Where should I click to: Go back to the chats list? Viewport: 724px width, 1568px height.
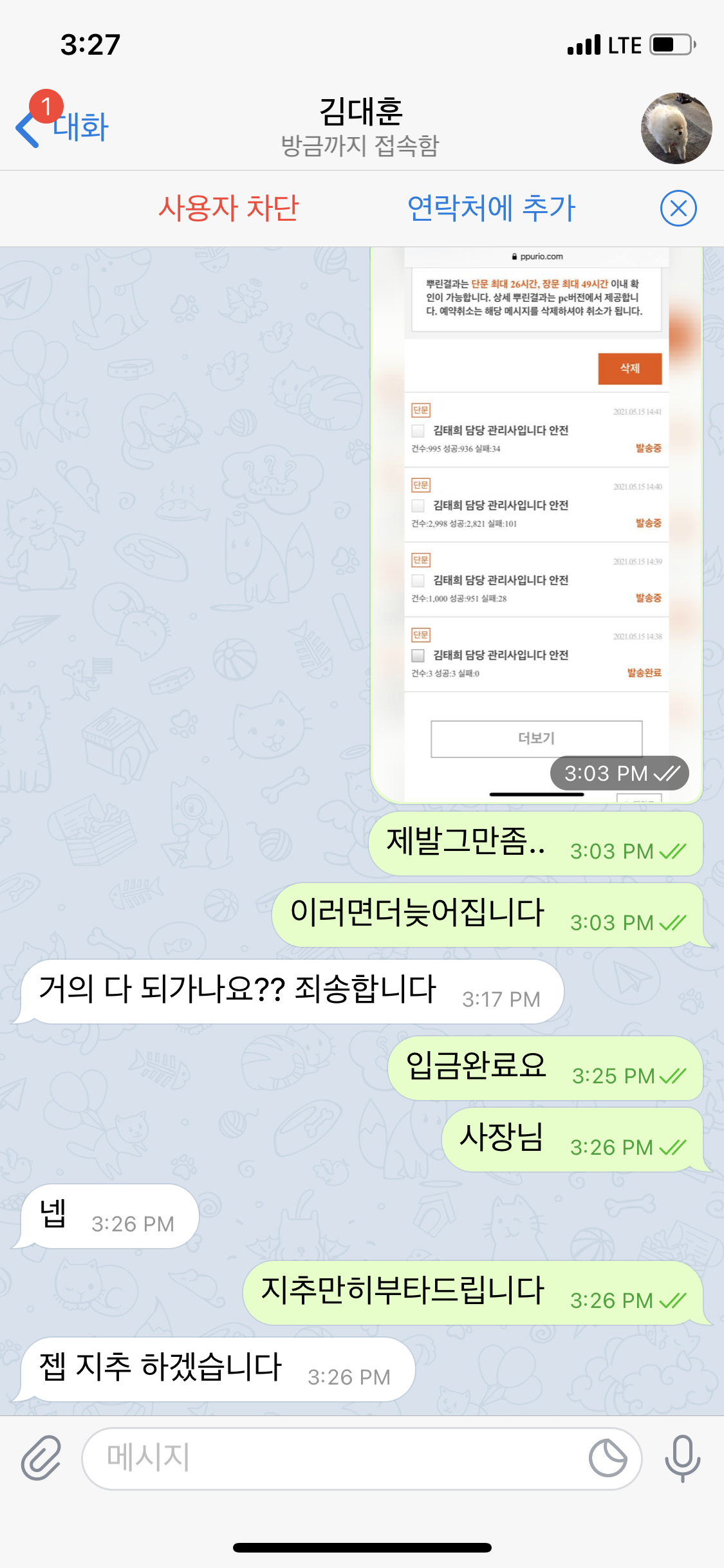click(x=62, y=127)
